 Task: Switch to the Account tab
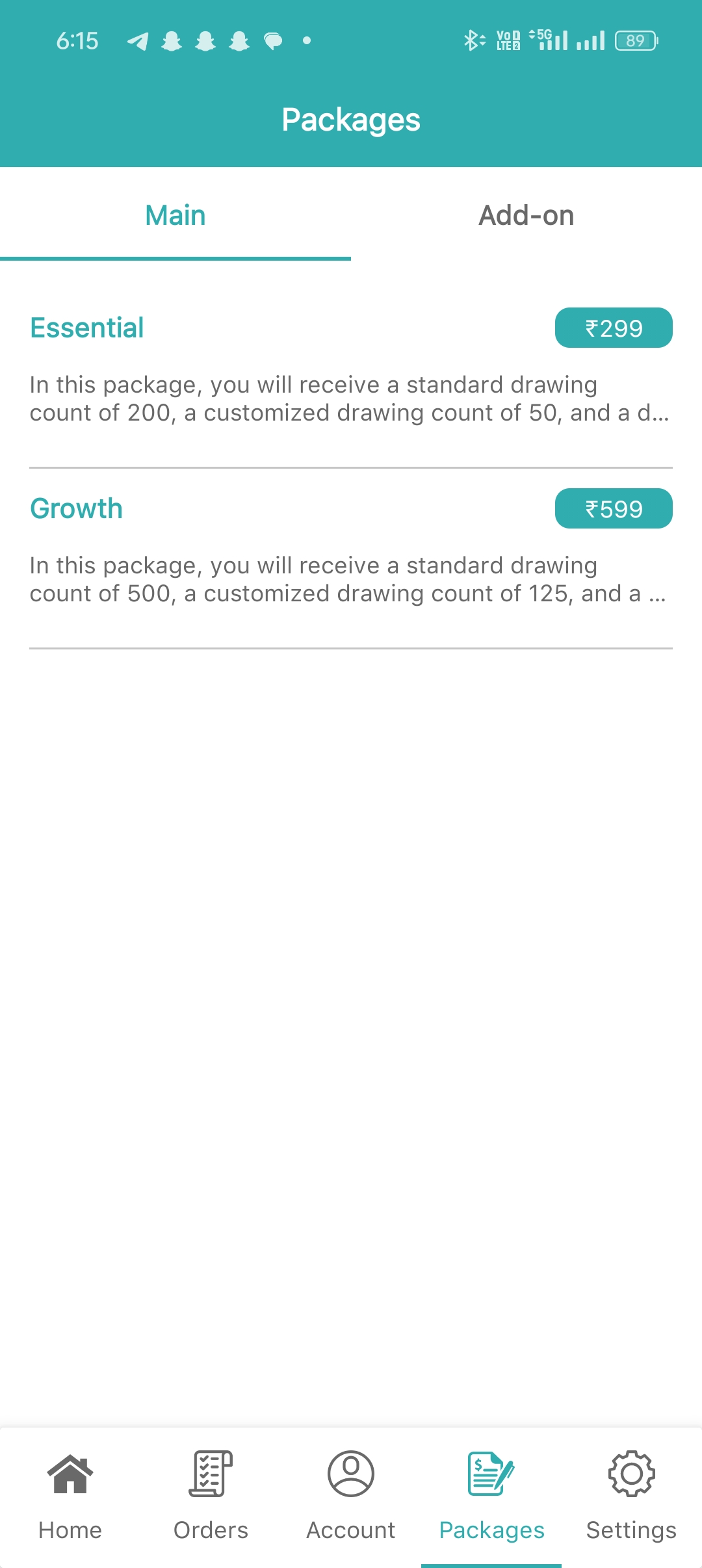(351, 1495)
